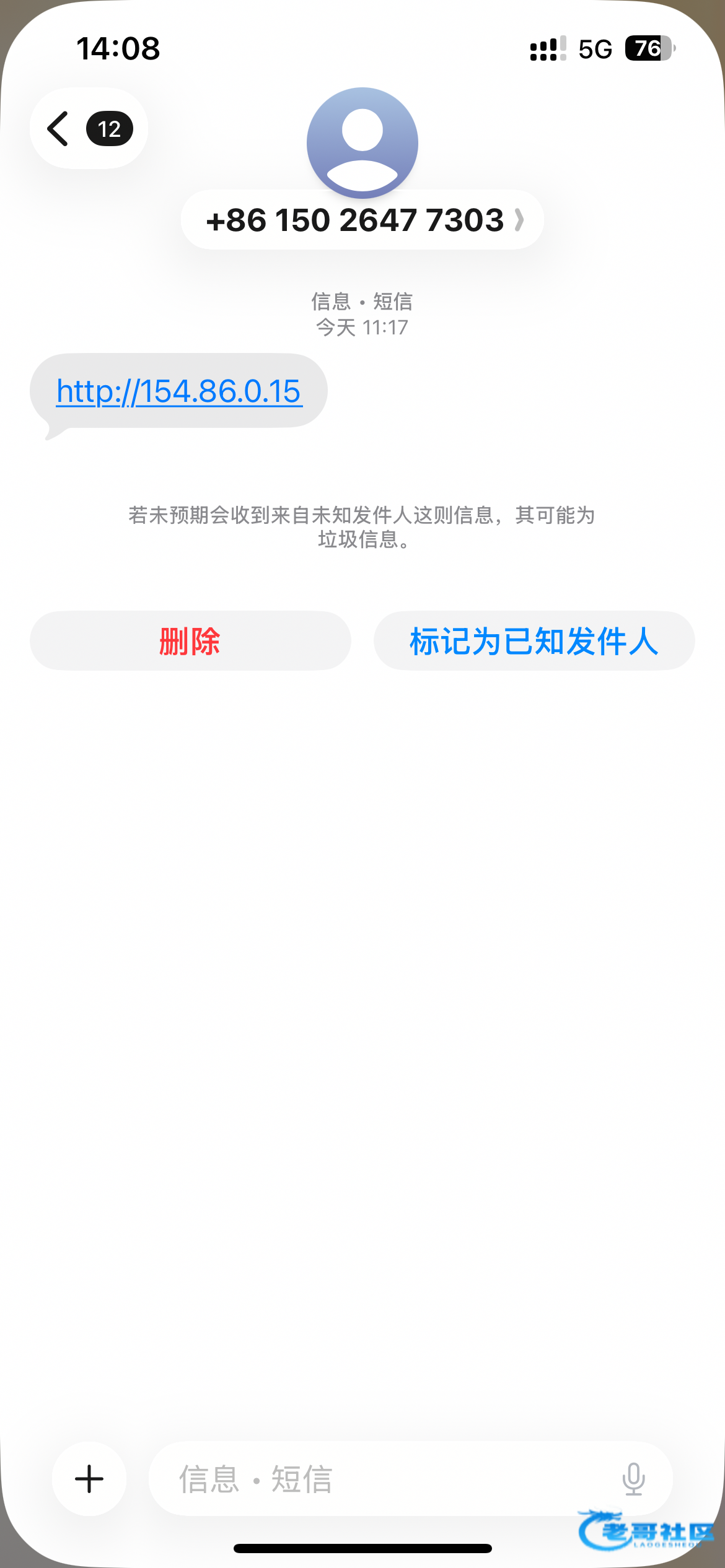Open the plus attachments menu
Image resolution: width=725 pixels, height=1568 pixels.
point(89,1479)
